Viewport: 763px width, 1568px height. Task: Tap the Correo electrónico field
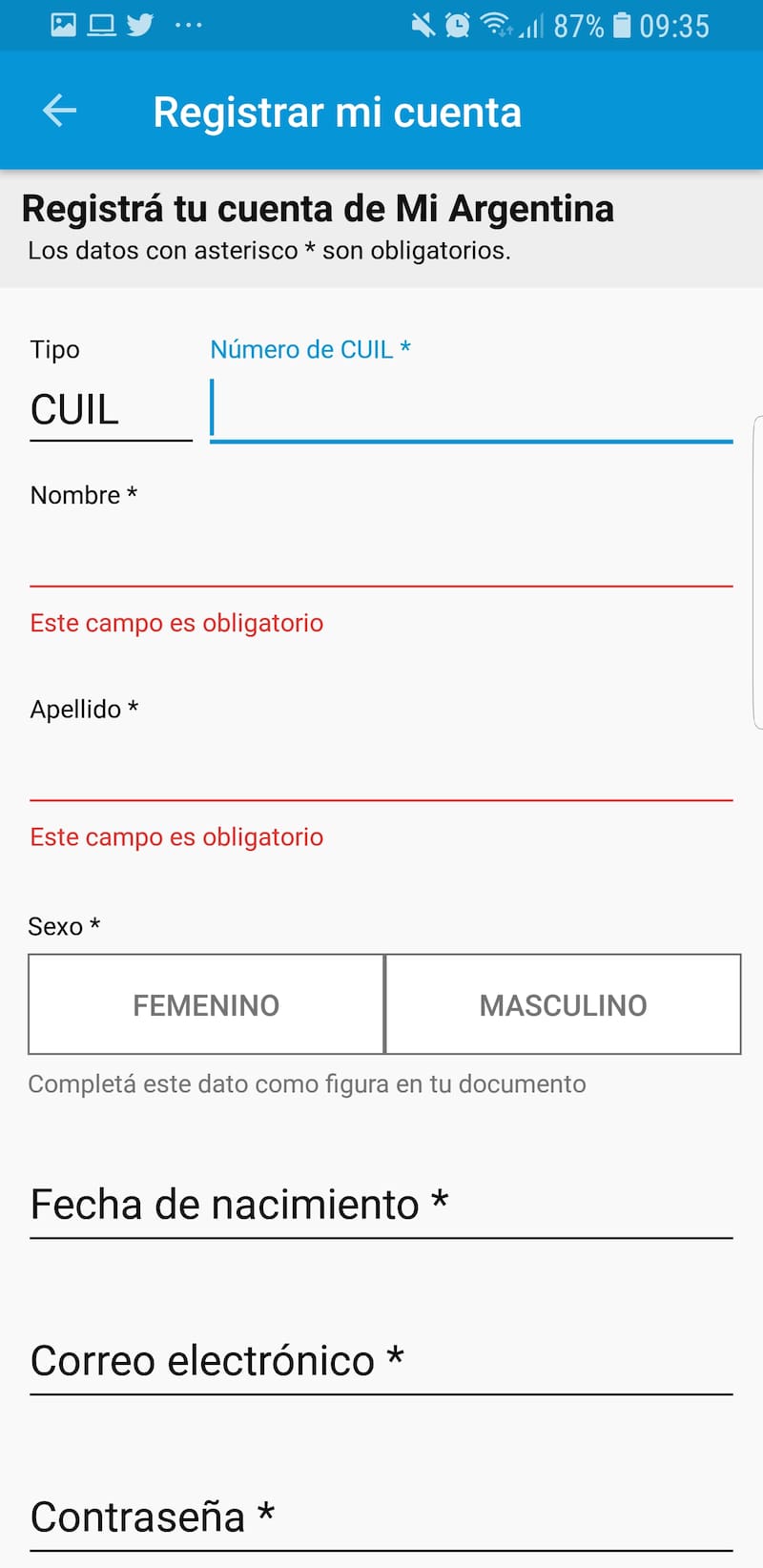tap(381, 1361)
